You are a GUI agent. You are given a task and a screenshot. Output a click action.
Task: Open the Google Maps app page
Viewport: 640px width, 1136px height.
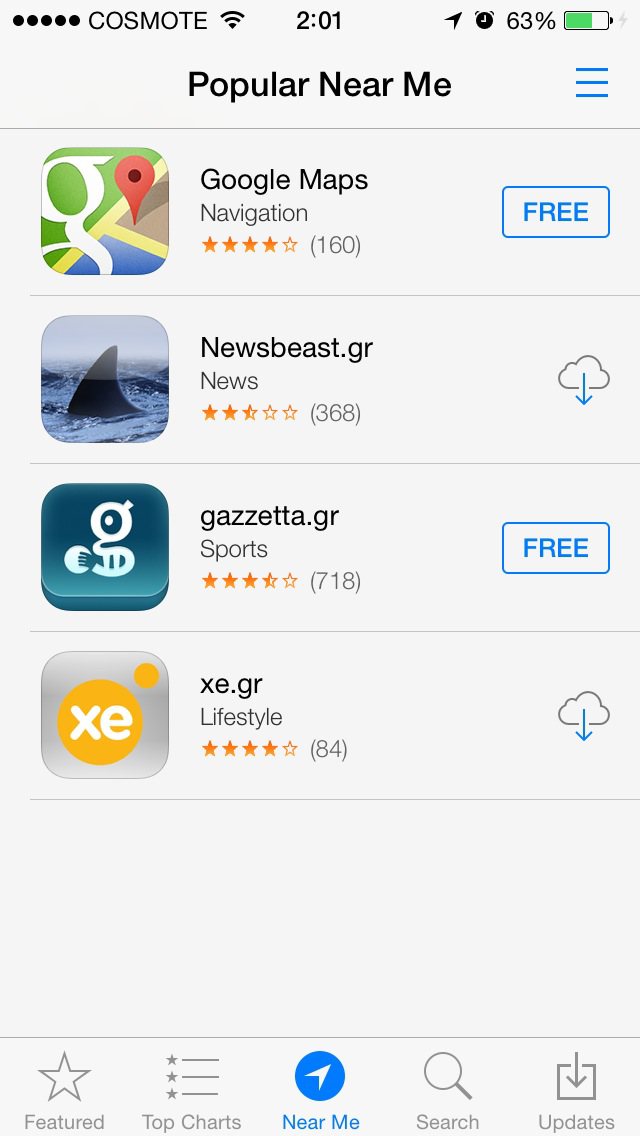click(320, 212)
